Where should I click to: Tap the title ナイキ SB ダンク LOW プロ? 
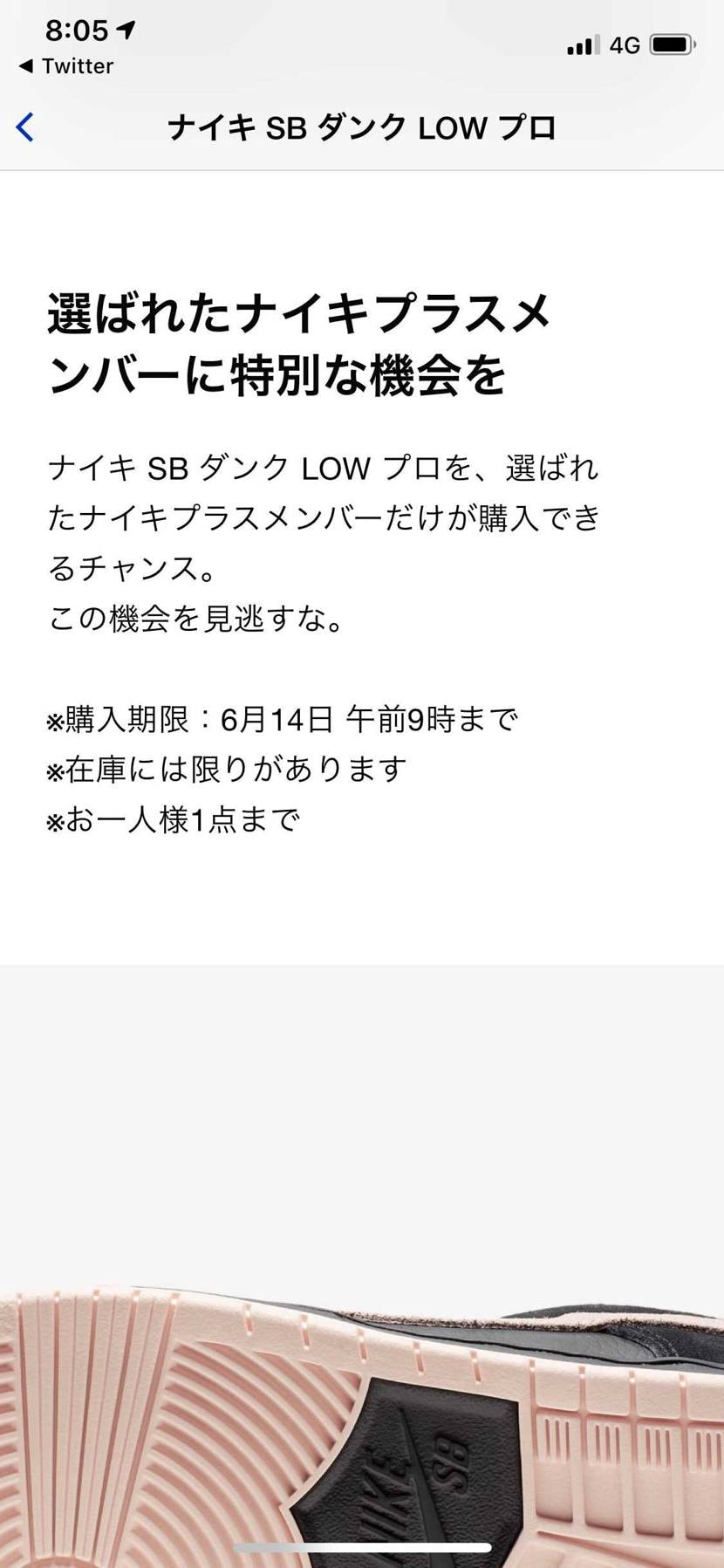pos(362,127)
